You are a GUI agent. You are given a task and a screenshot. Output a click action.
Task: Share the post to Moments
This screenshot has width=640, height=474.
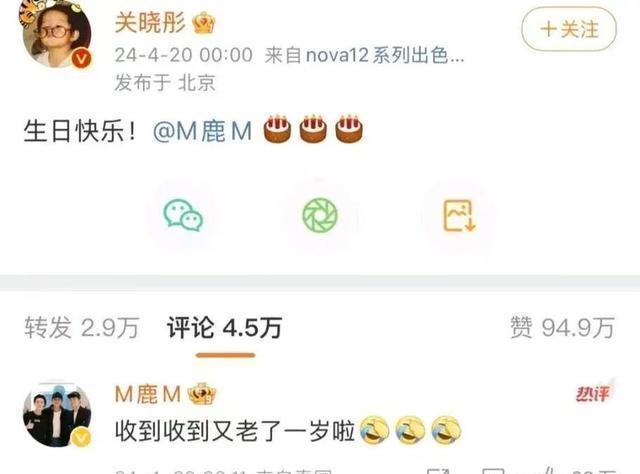(x=319, y=213)
